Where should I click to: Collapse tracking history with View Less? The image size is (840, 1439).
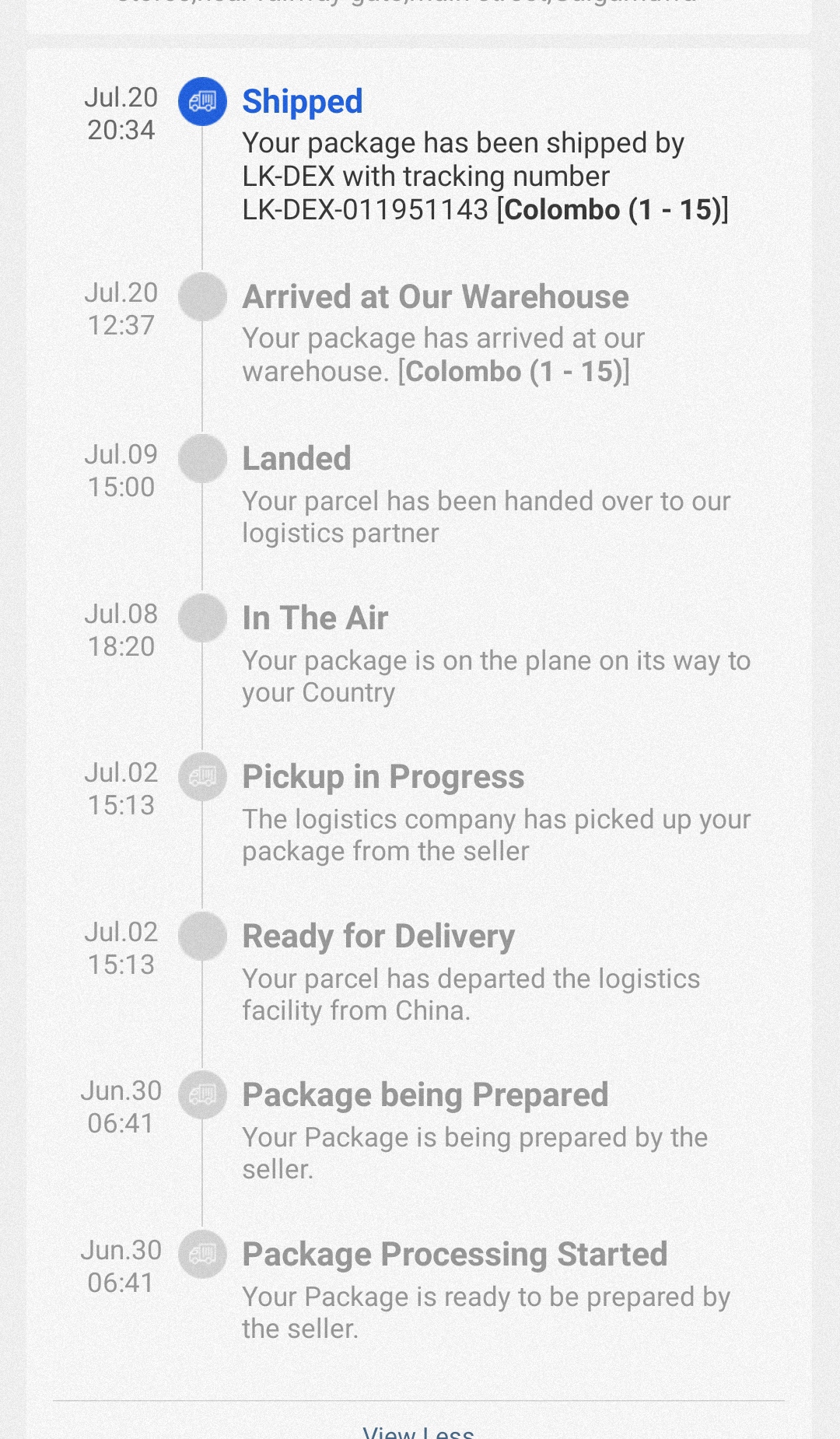coord(418,1431)
